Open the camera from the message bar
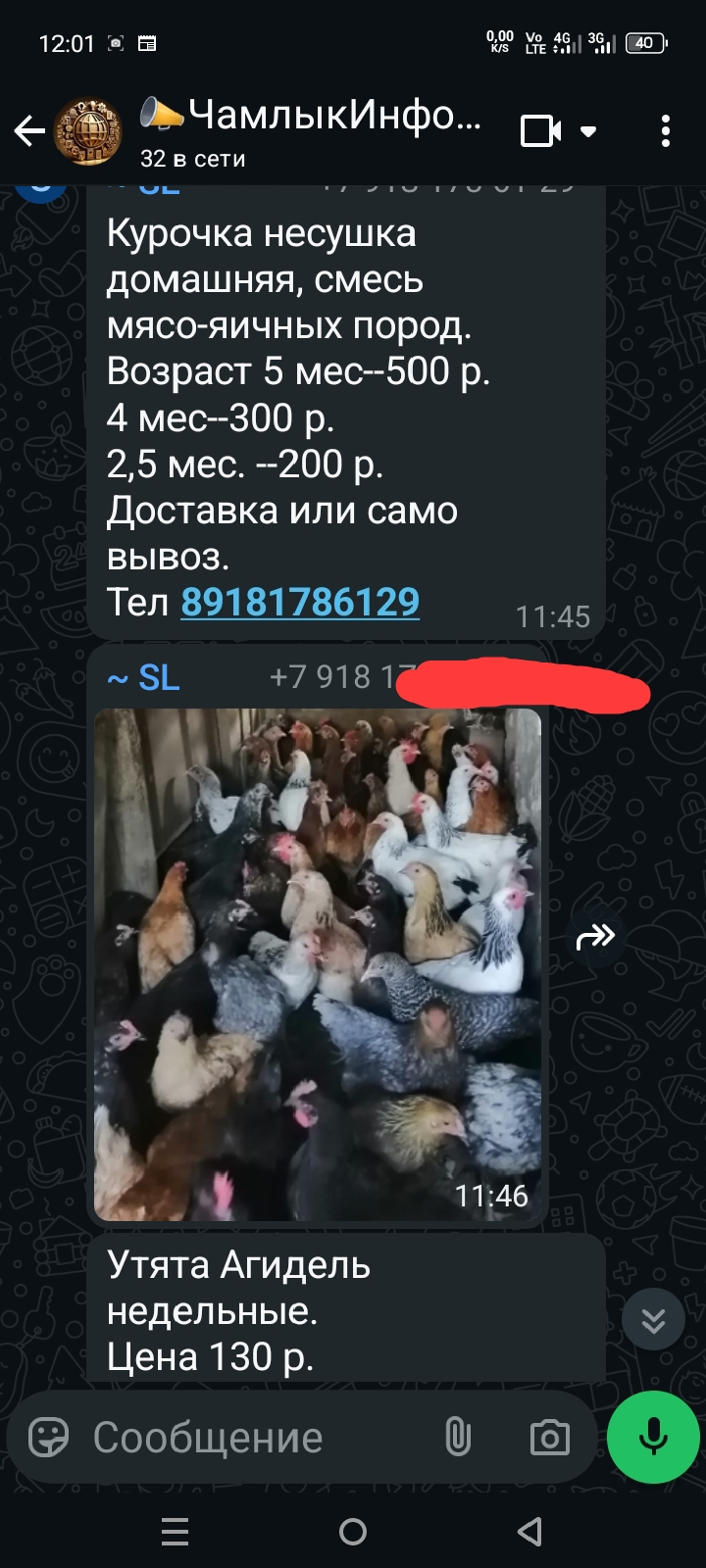706x1568 pixels. pos(549,1438)
